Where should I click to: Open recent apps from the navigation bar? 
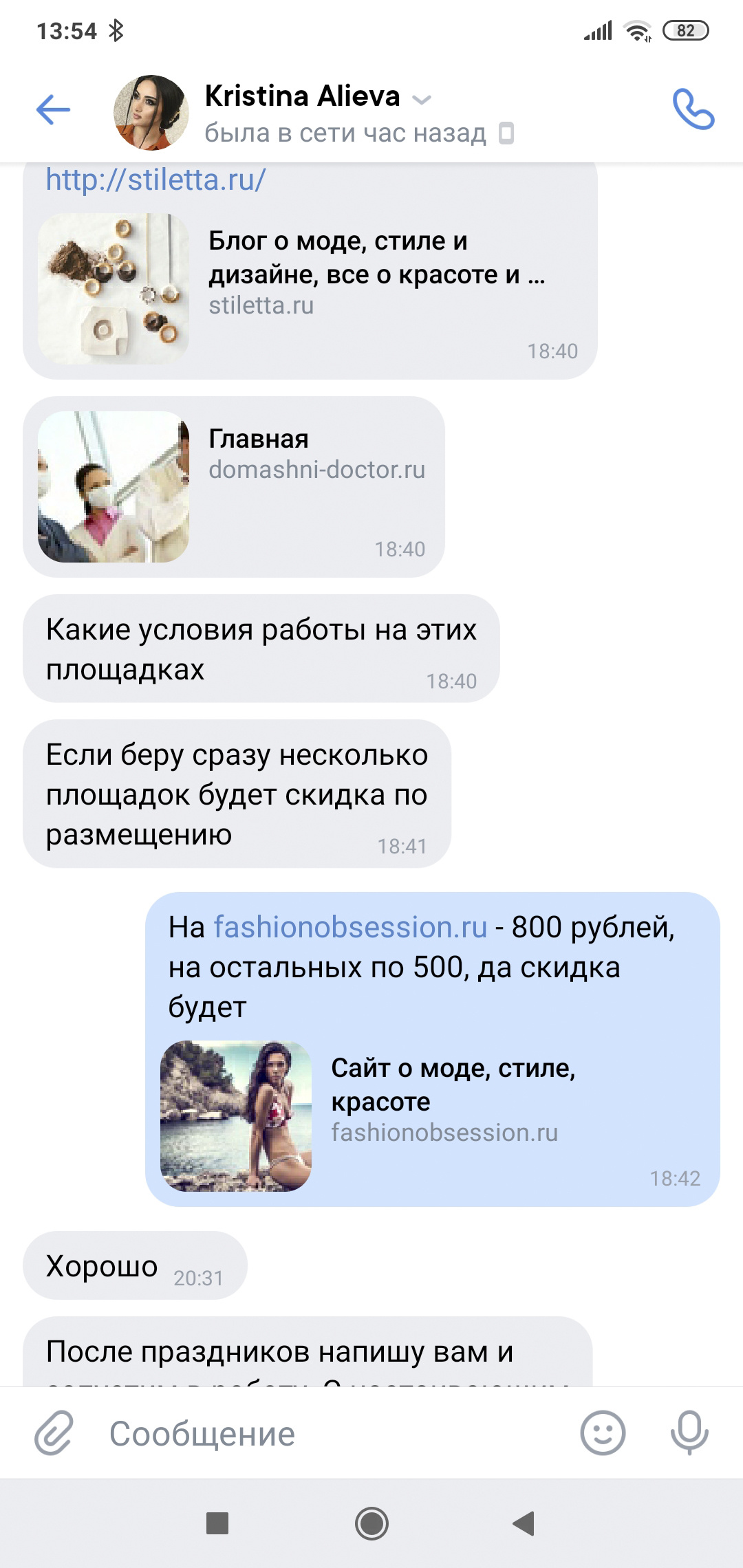point(217,1523)
